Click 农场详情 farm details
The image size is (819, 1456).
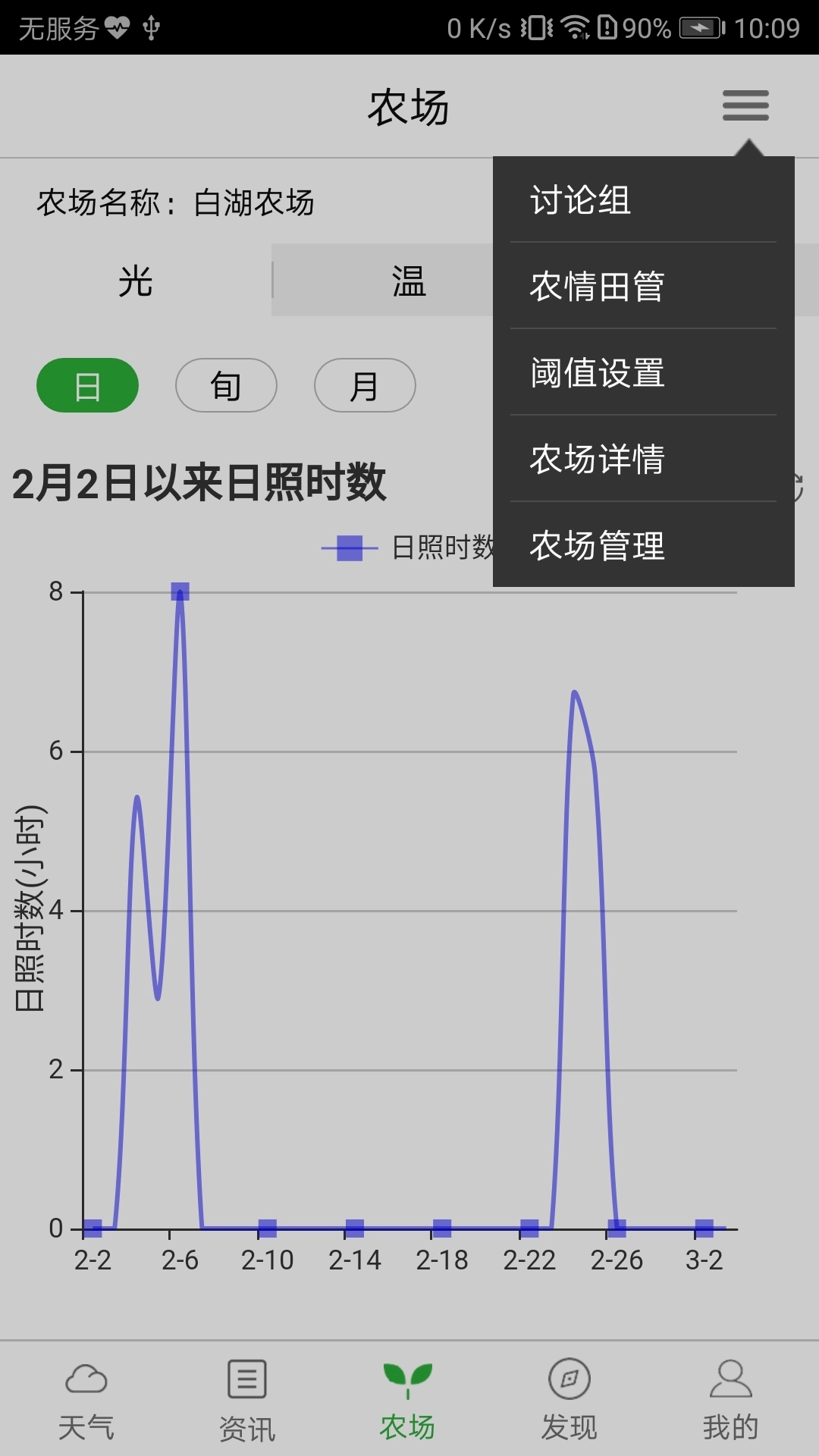[598, 459]
